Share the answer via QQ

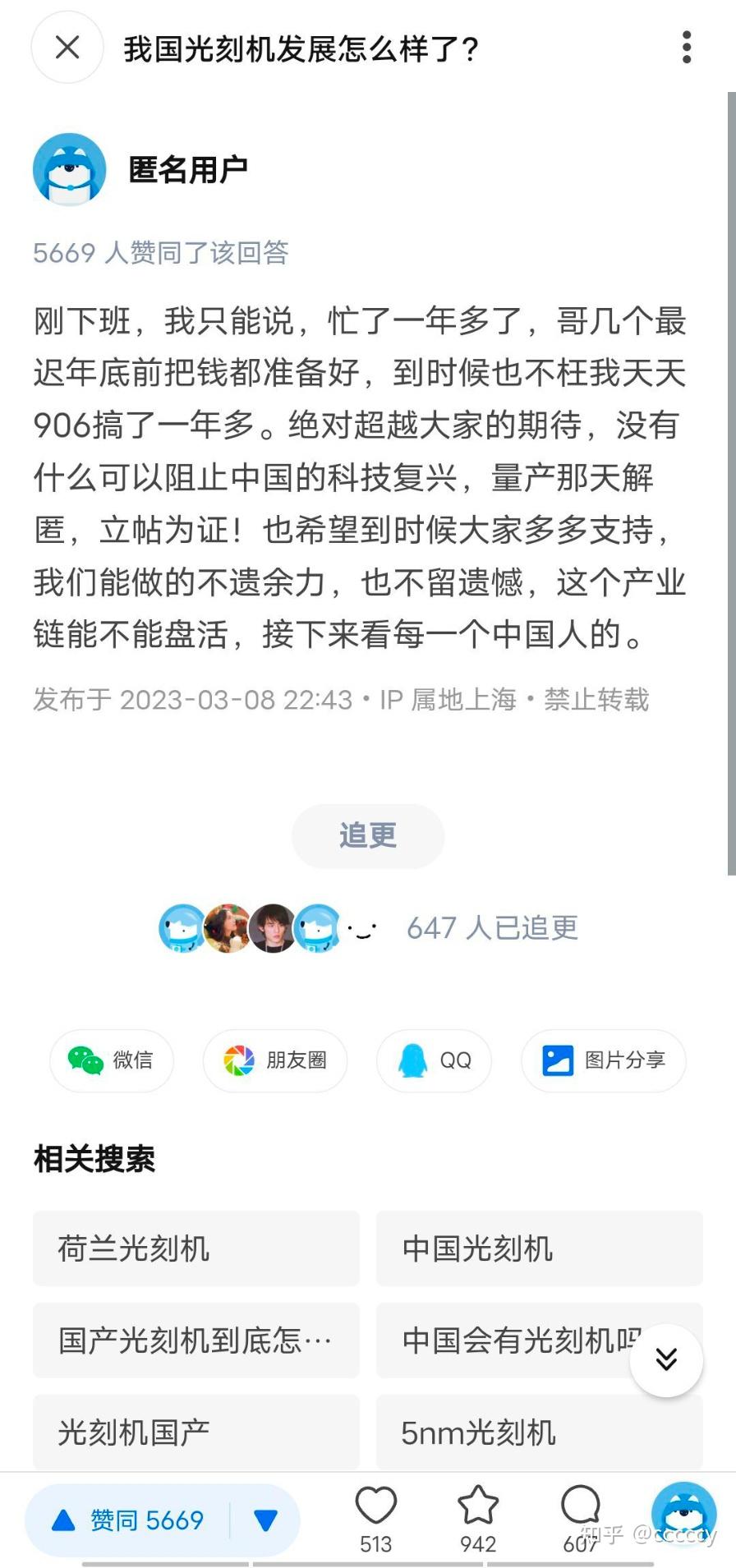pyautogui.click(x=434, y=1060)
